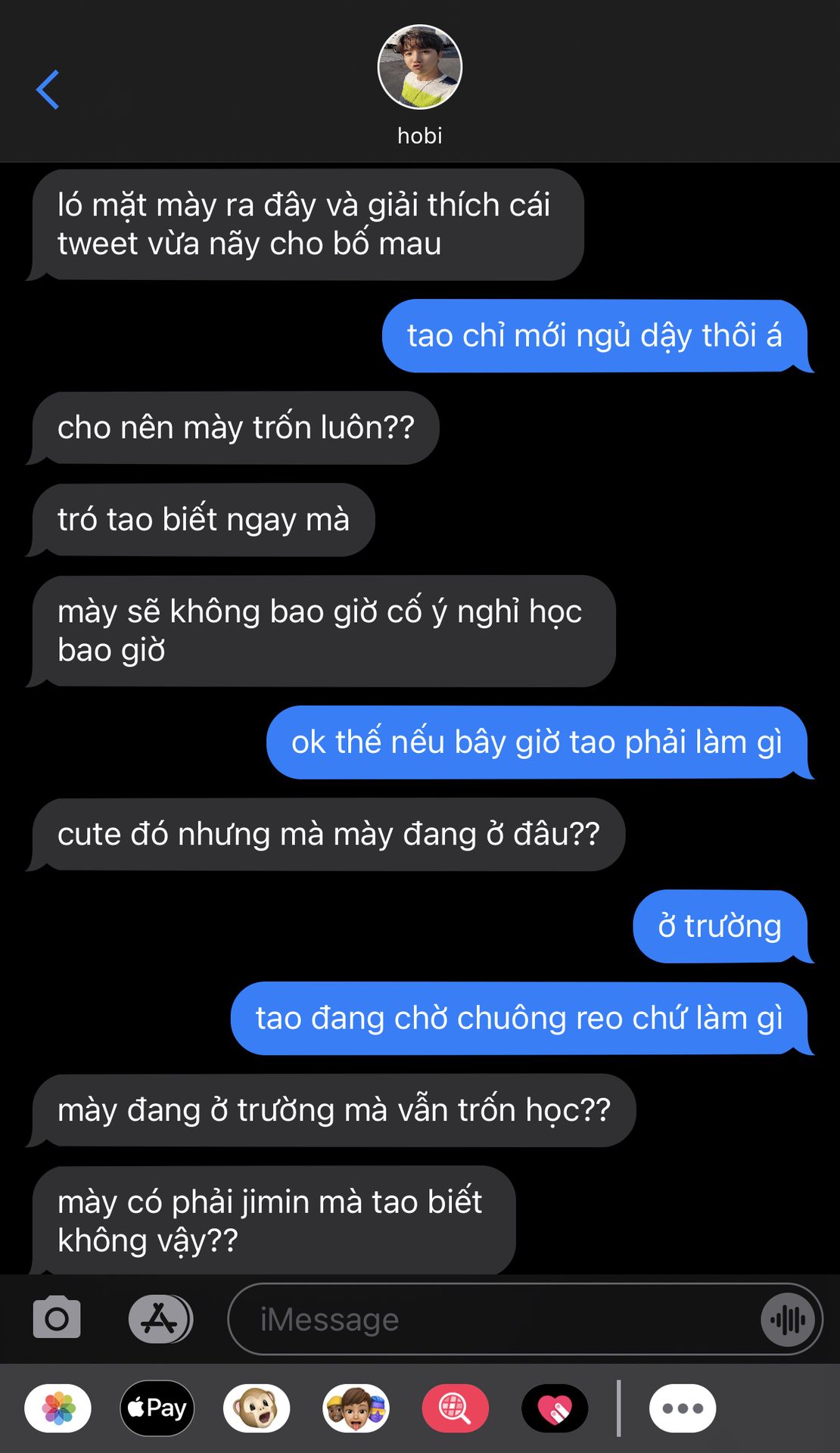Record an audio message
Image resolution: width=840 pixels, height=1453 pixels.
pyautogui.click(x=788, y=1320)
